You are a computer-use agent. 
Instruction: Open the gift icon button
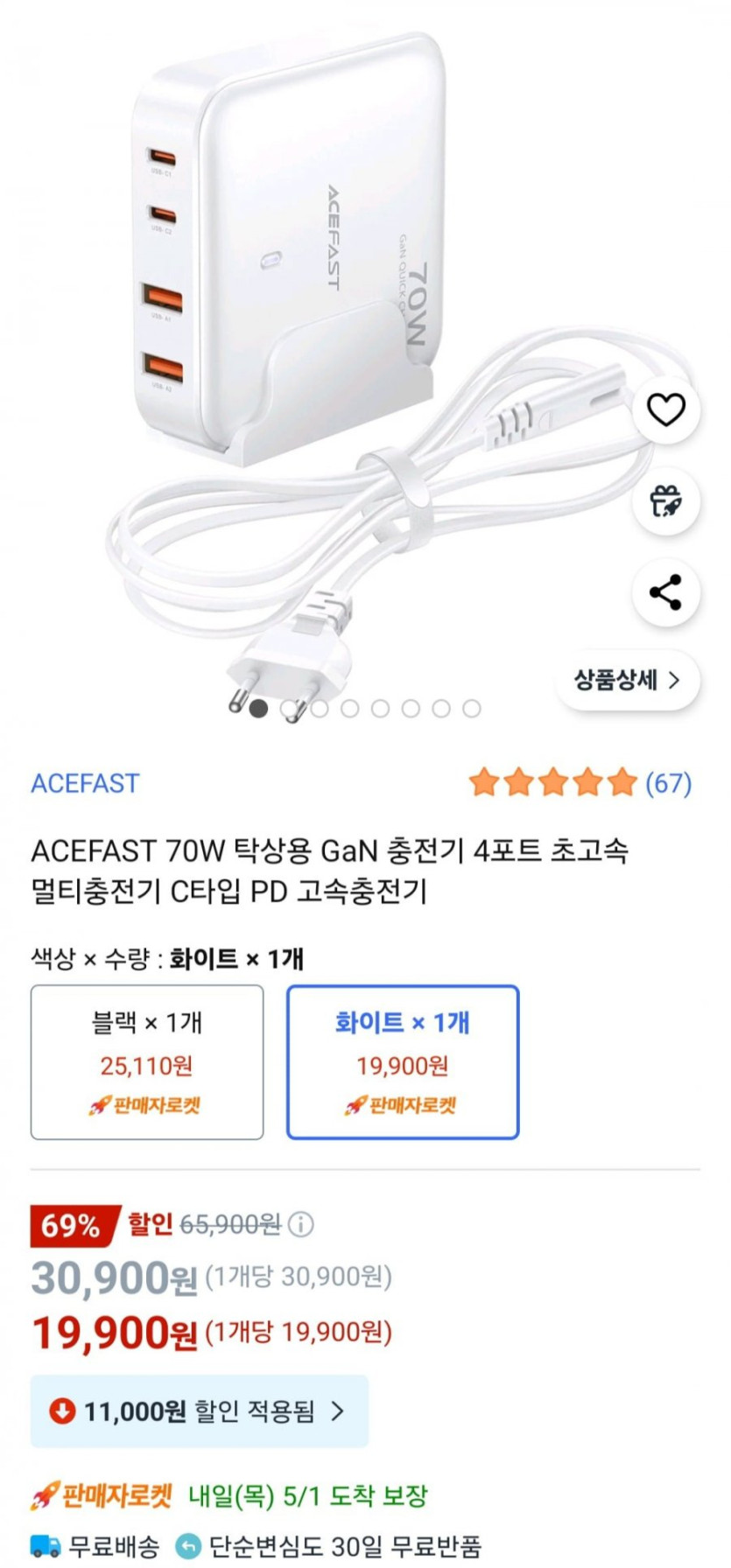[665, 501]
